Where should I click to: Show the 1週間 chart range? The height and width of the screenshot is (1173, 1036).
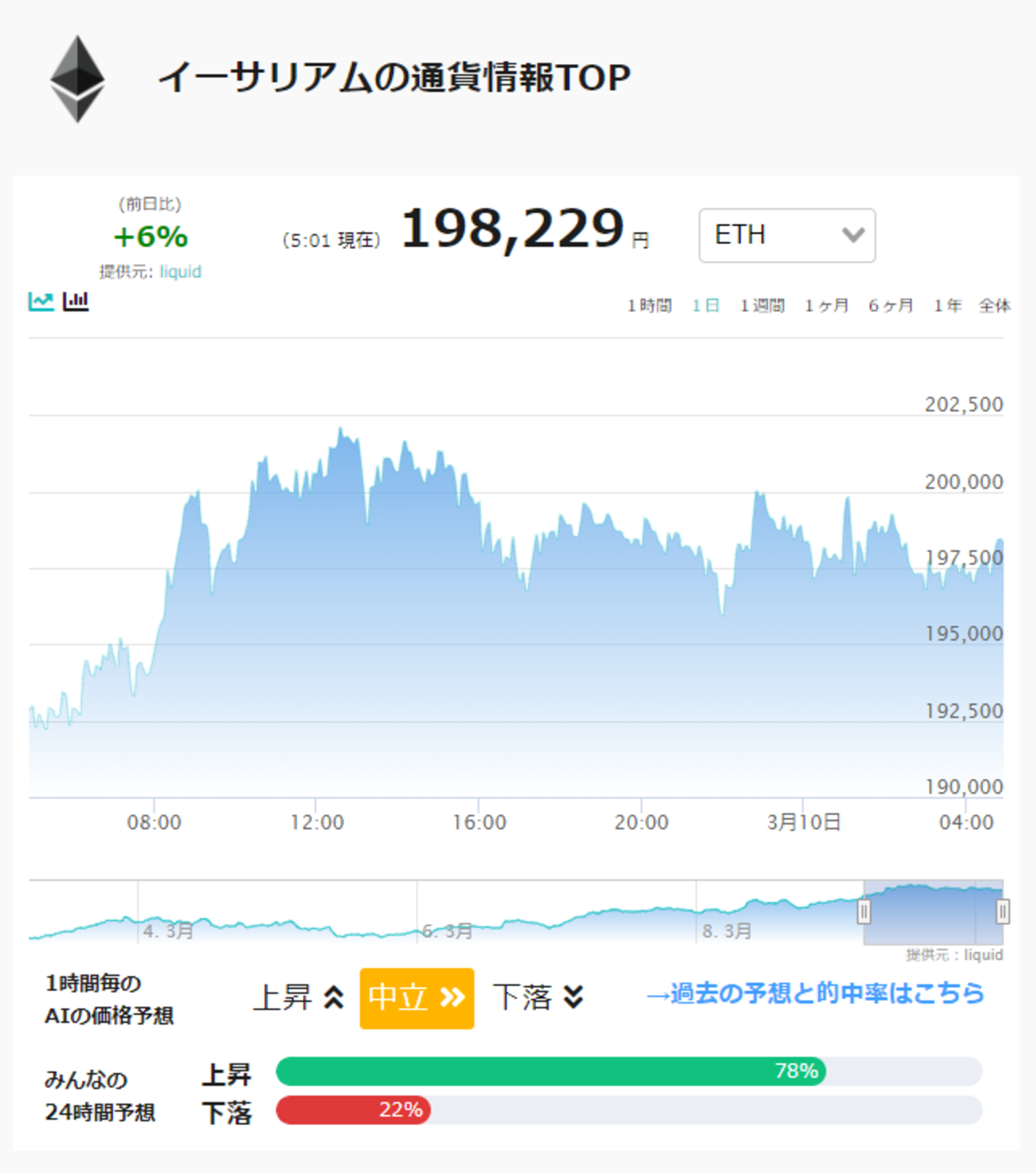click(x=762, y=306)
